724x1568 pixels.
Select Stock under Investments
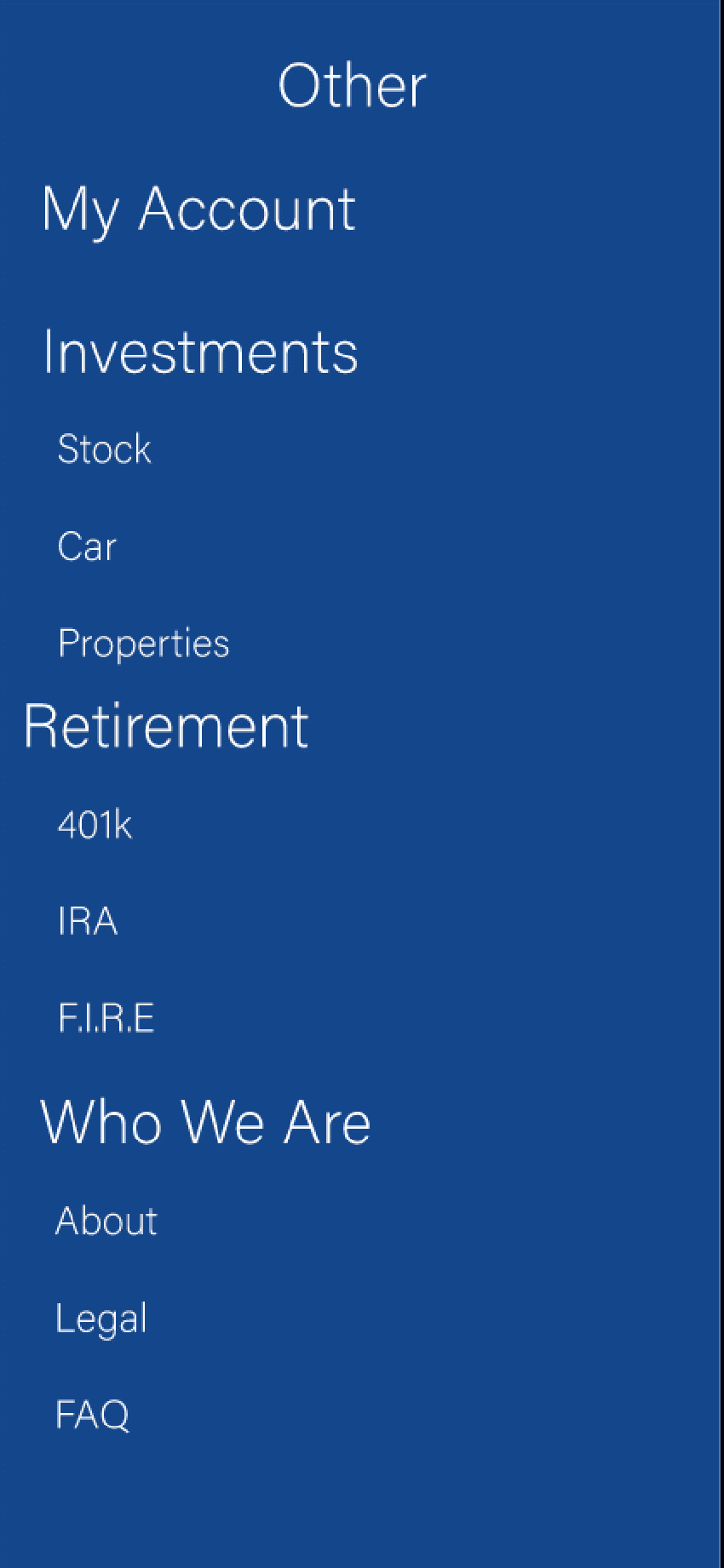(104, 449)
